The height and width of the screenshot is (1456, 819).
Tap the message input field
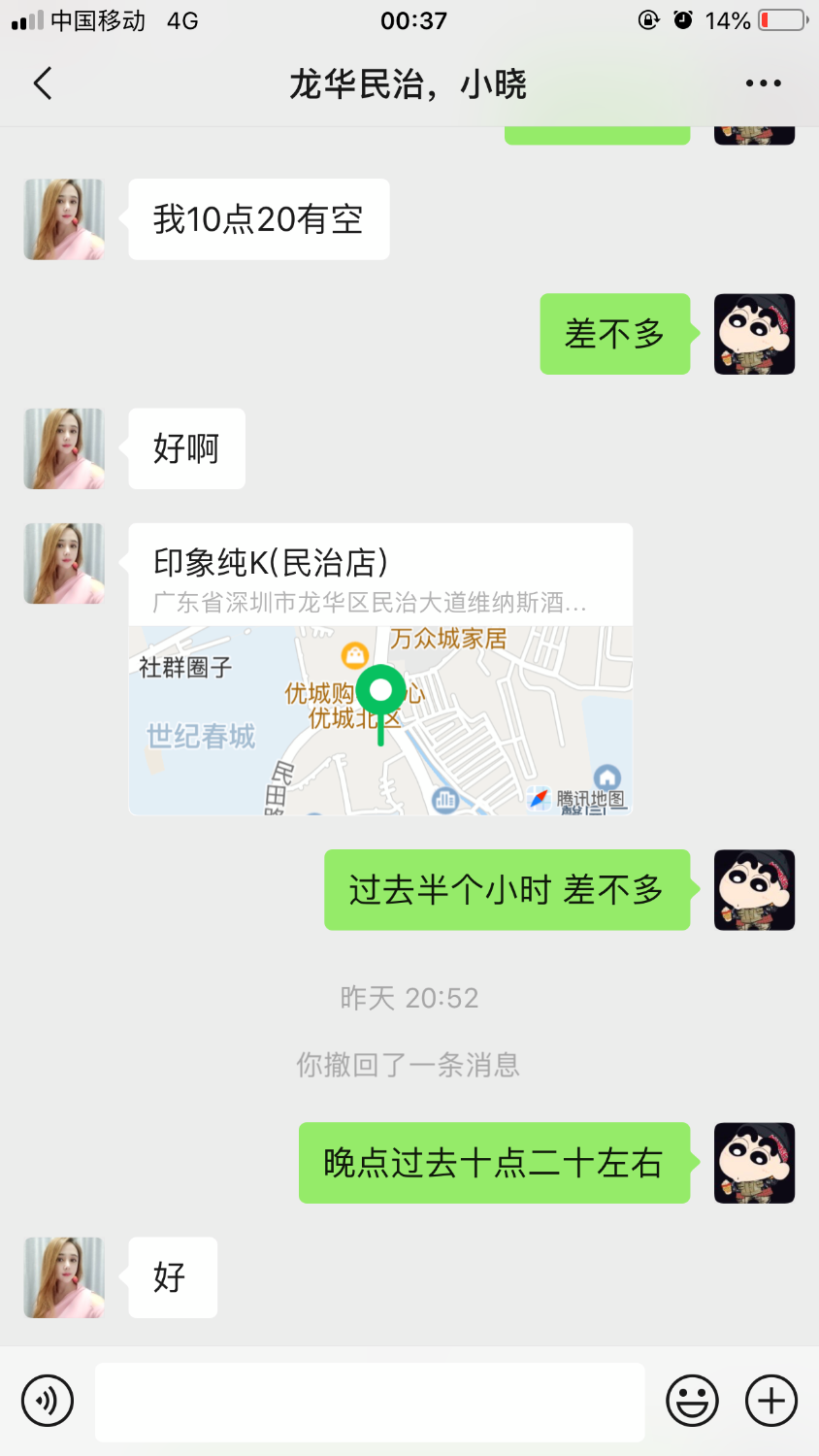(369, 1401)
